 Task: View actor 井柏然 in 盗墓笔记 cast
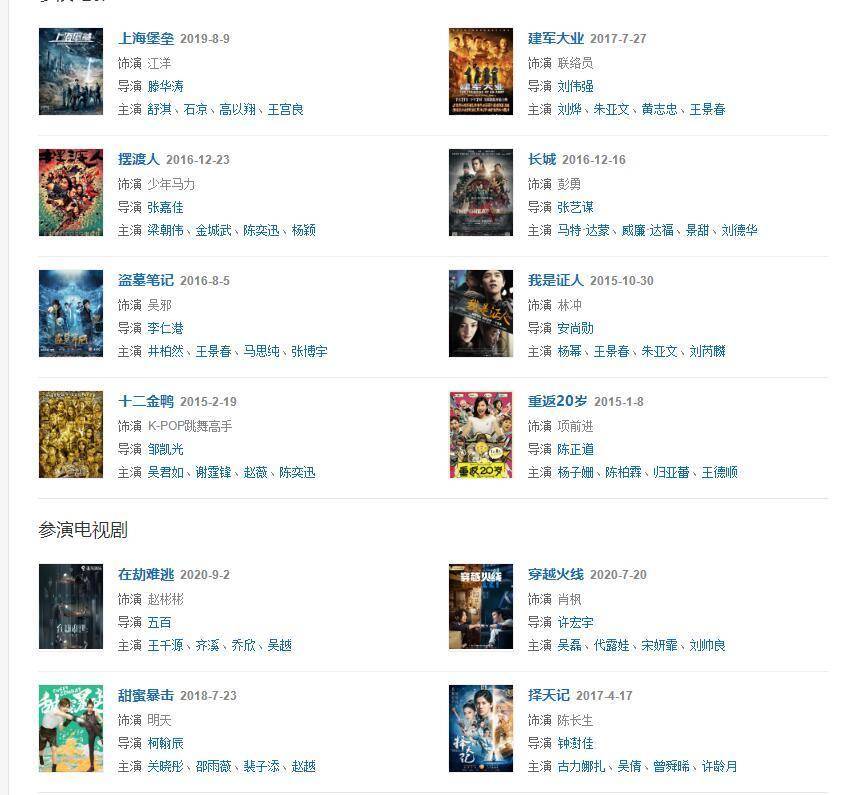click(165, 351)
